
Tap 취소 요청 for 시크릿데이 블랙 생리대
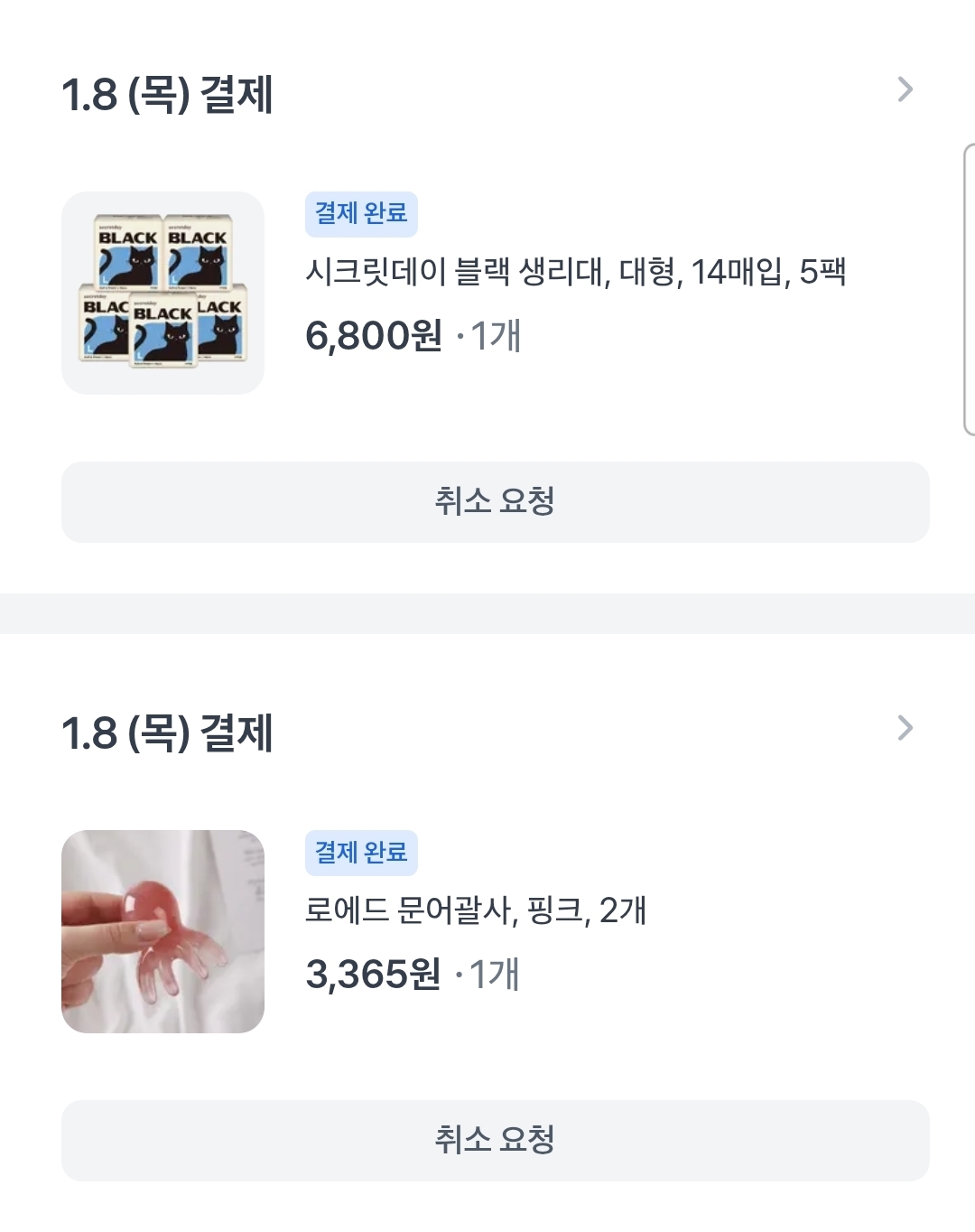tap(495, 502)
